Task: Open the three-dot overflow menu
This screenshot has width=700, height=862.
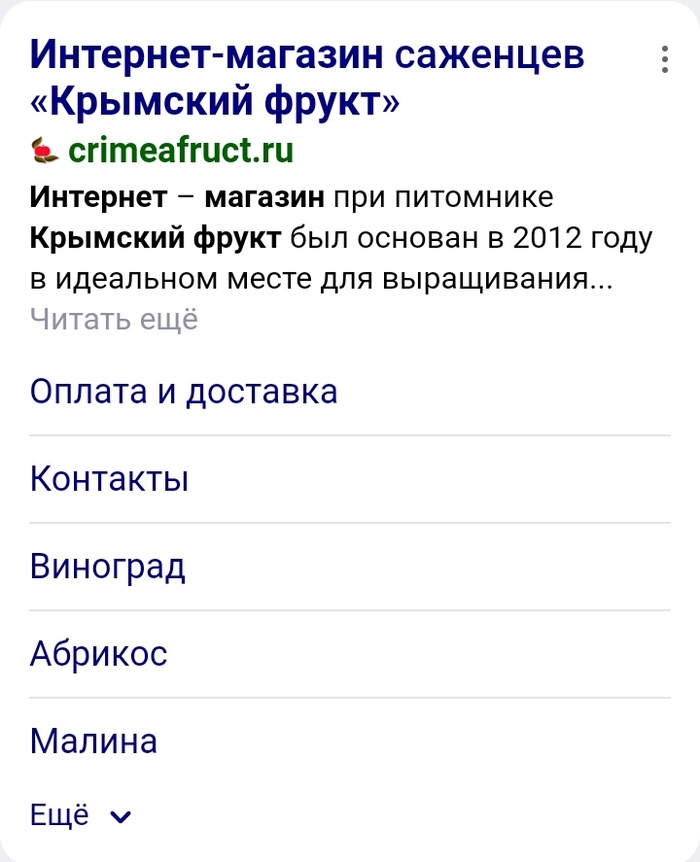Action: click(665, 60)
